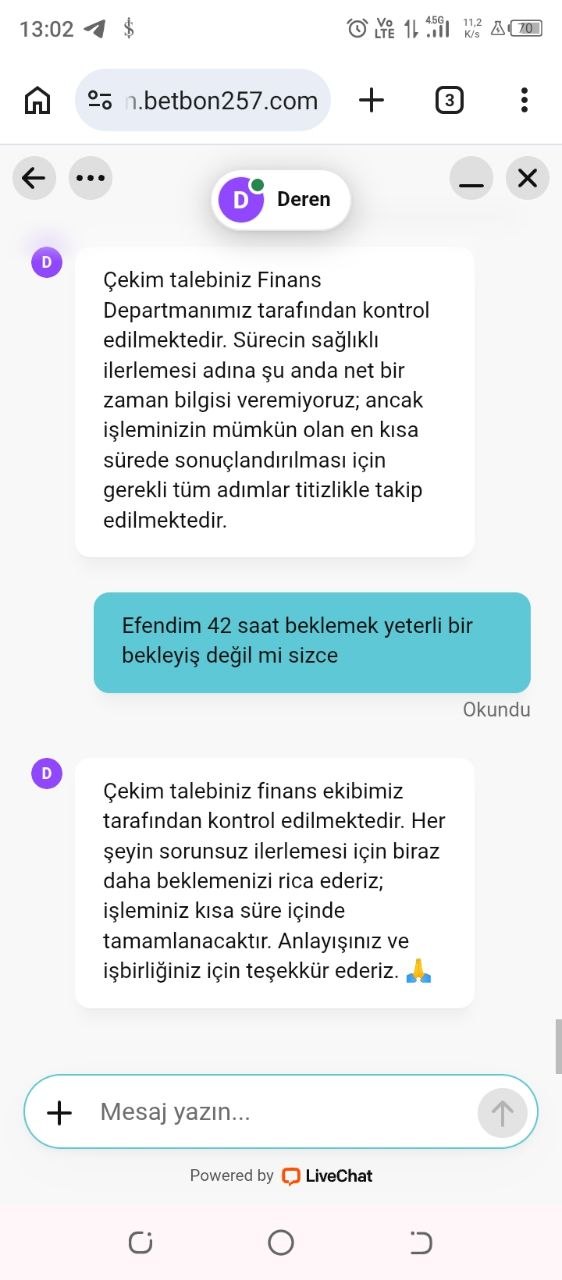Image resolution: width=562 pixels, height=1280 pixels.
Task: Attach a file with the plus icon
Action: [60, 1112]
